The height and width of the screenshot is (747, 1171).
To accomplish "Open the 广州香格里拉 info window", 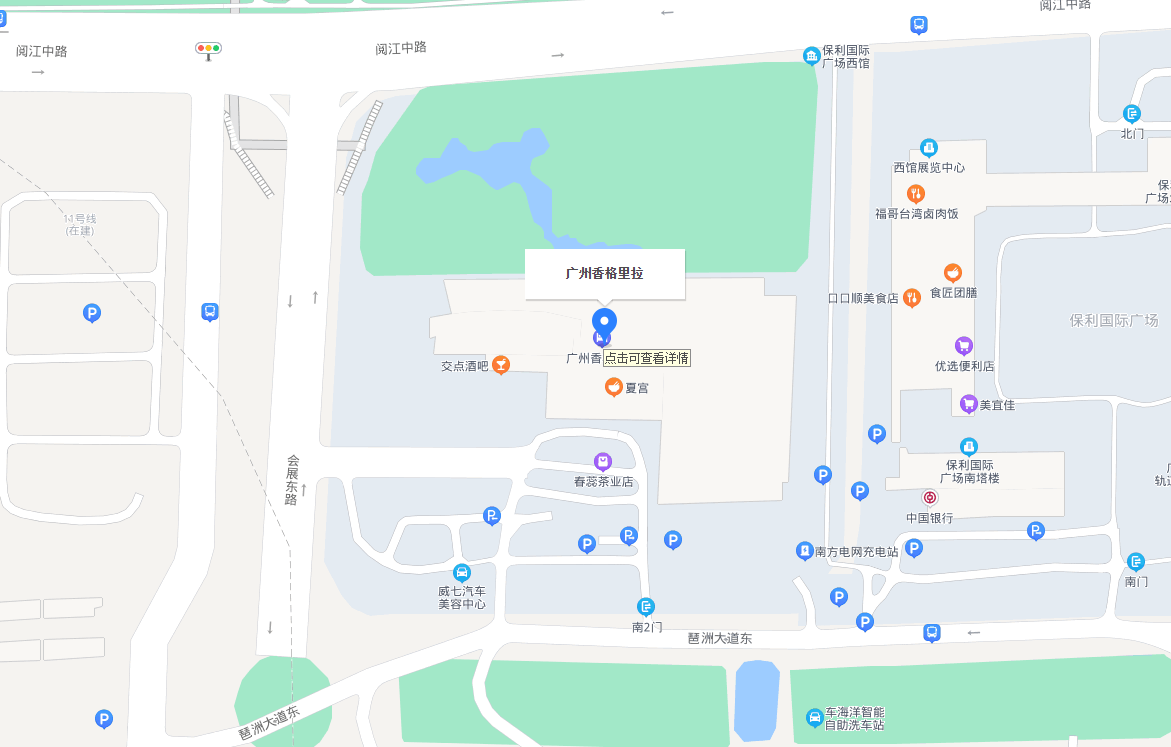I will tap(604, 274).
